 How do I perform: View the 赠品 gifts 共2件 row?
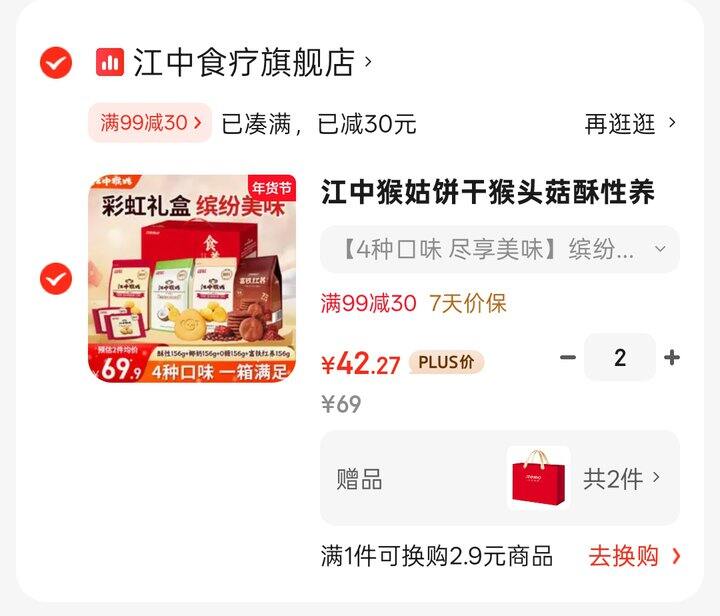[x=500, y=478]
